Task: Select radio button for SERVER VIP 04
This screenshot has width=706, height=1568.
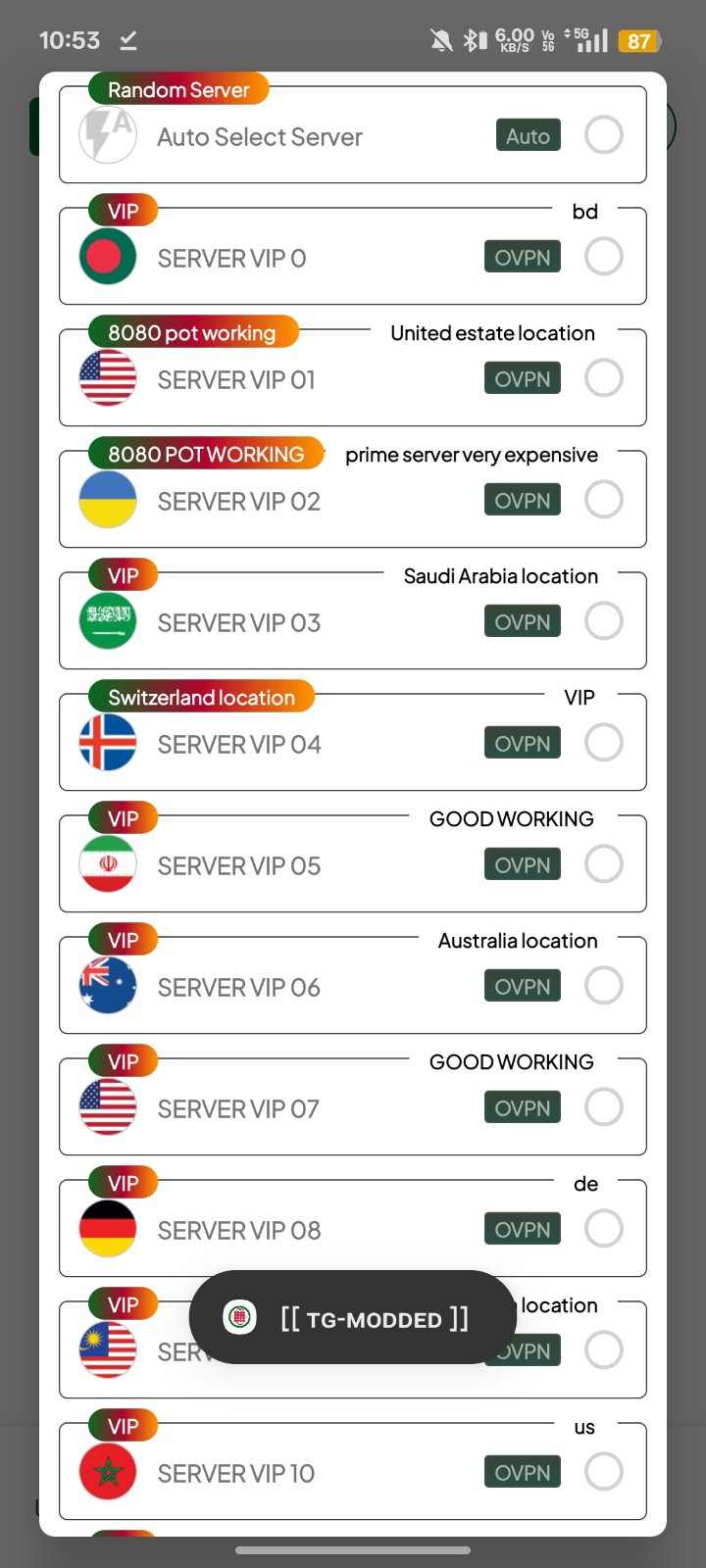Action: coord(603,743)
